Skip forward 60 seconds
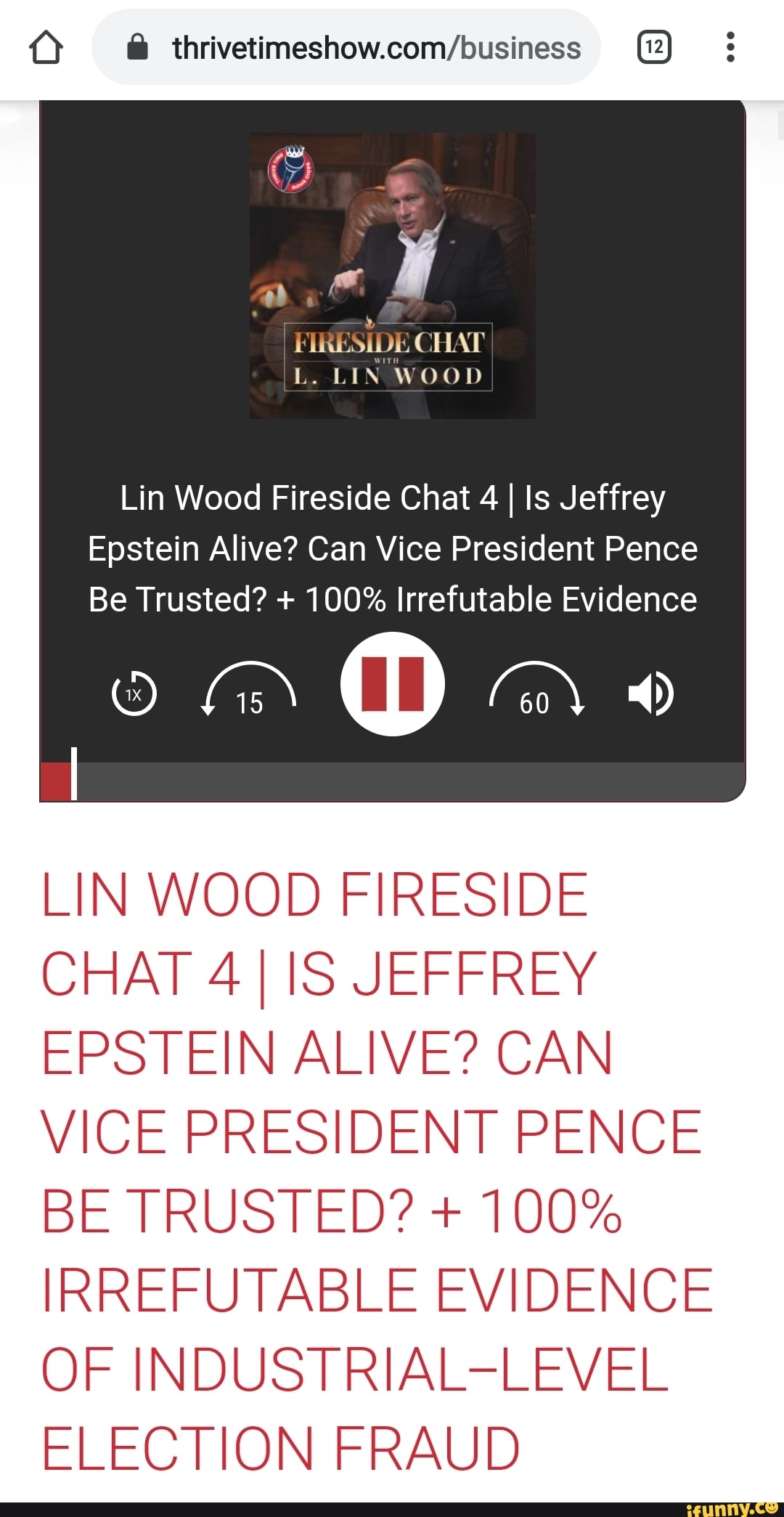This screenshot has height=1517, width=784. click(x=536, y=691)
